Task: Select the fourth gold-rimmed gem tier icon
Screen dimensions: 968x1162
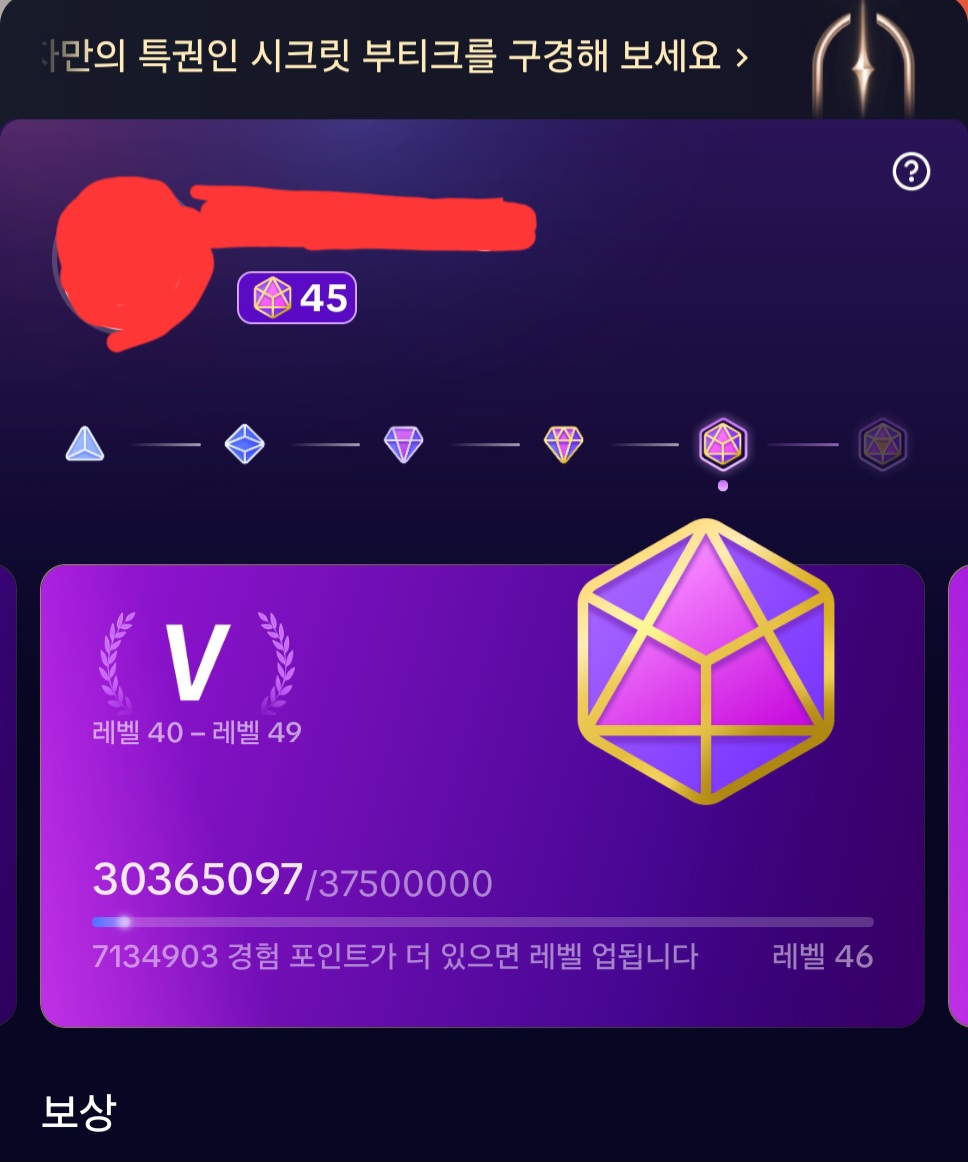Action: click(563, 443)
